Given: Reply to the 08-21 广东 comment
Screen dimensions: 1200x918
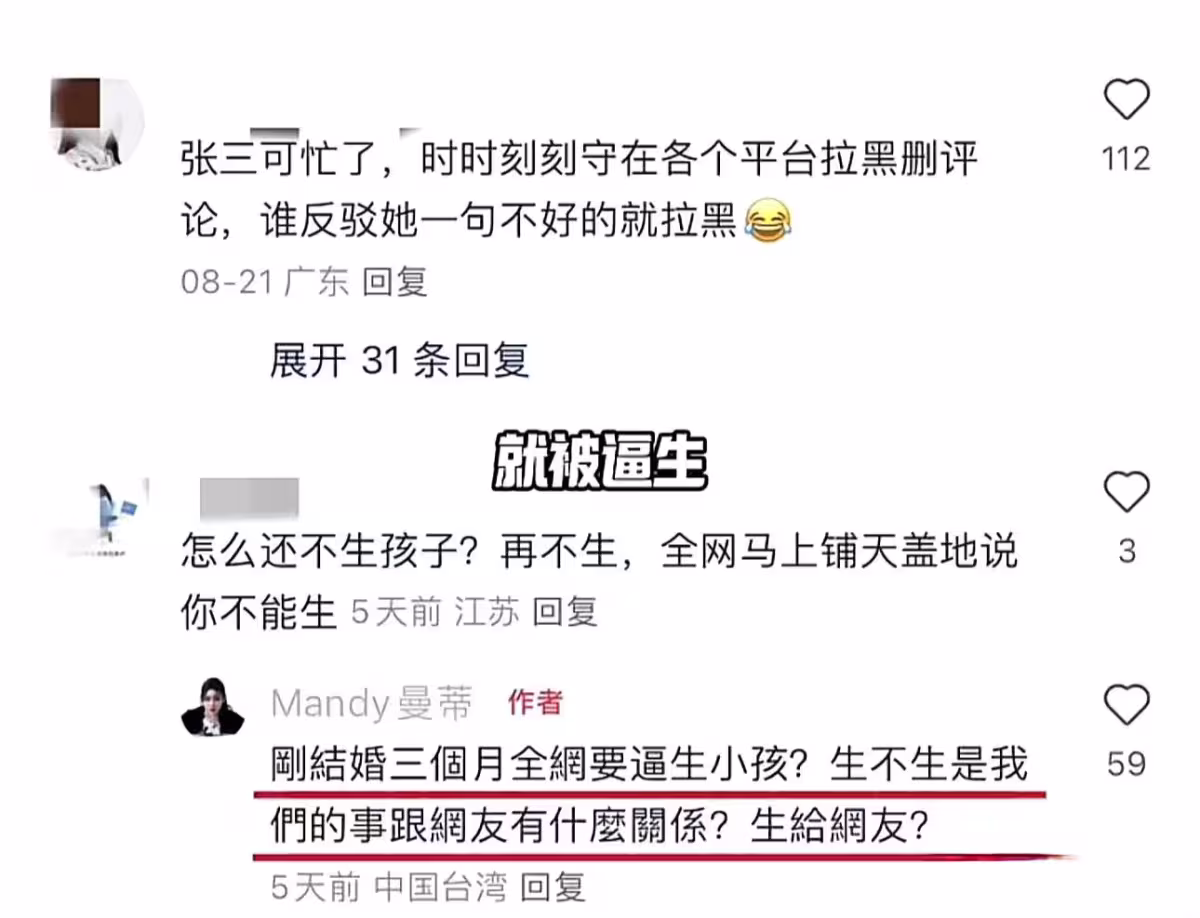Looking at the screenshot, I should point(395,283).
